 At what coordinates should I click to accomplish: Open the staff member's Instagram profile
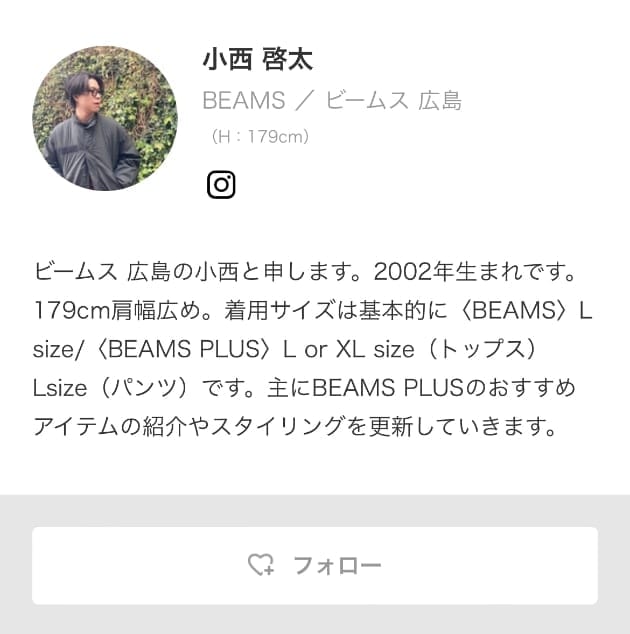coord(221,185)
